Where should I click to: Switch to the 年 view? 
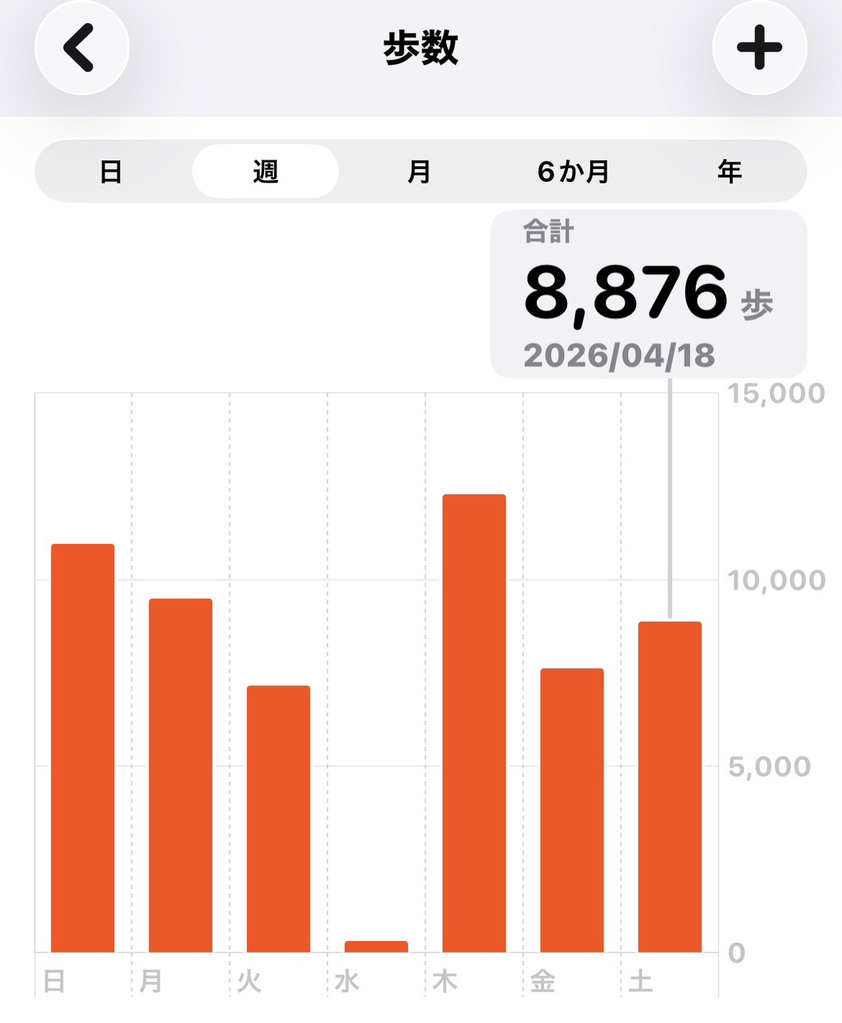[729, 172]
